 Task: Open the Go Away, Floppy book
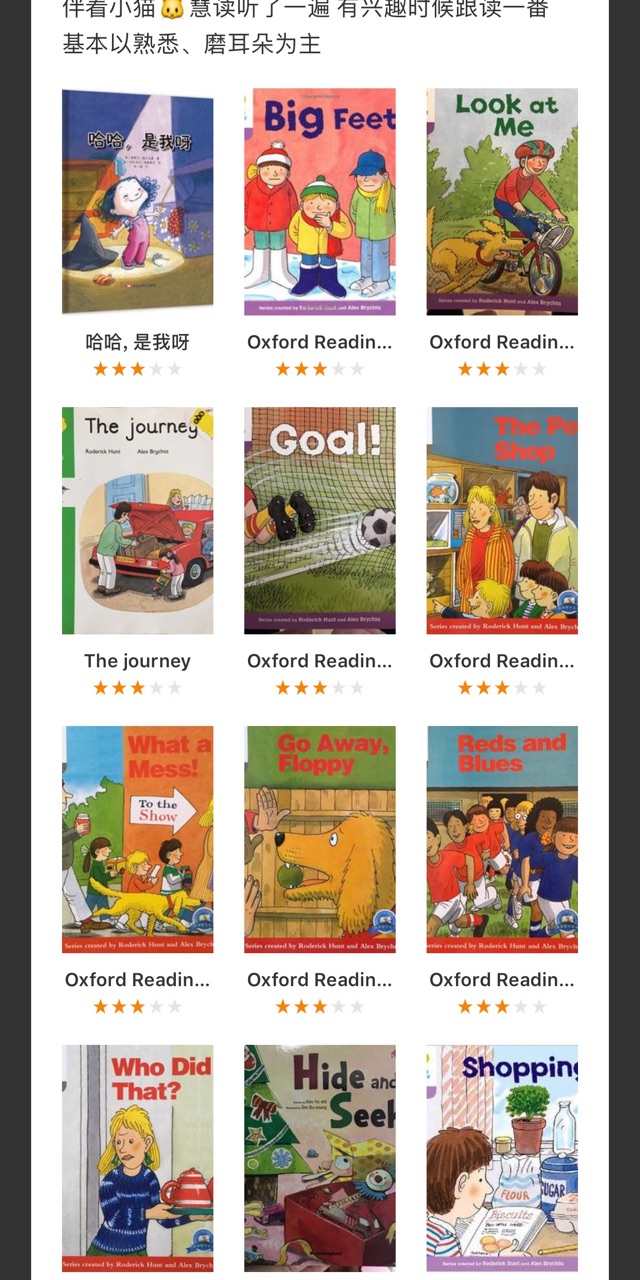(320, 839)
